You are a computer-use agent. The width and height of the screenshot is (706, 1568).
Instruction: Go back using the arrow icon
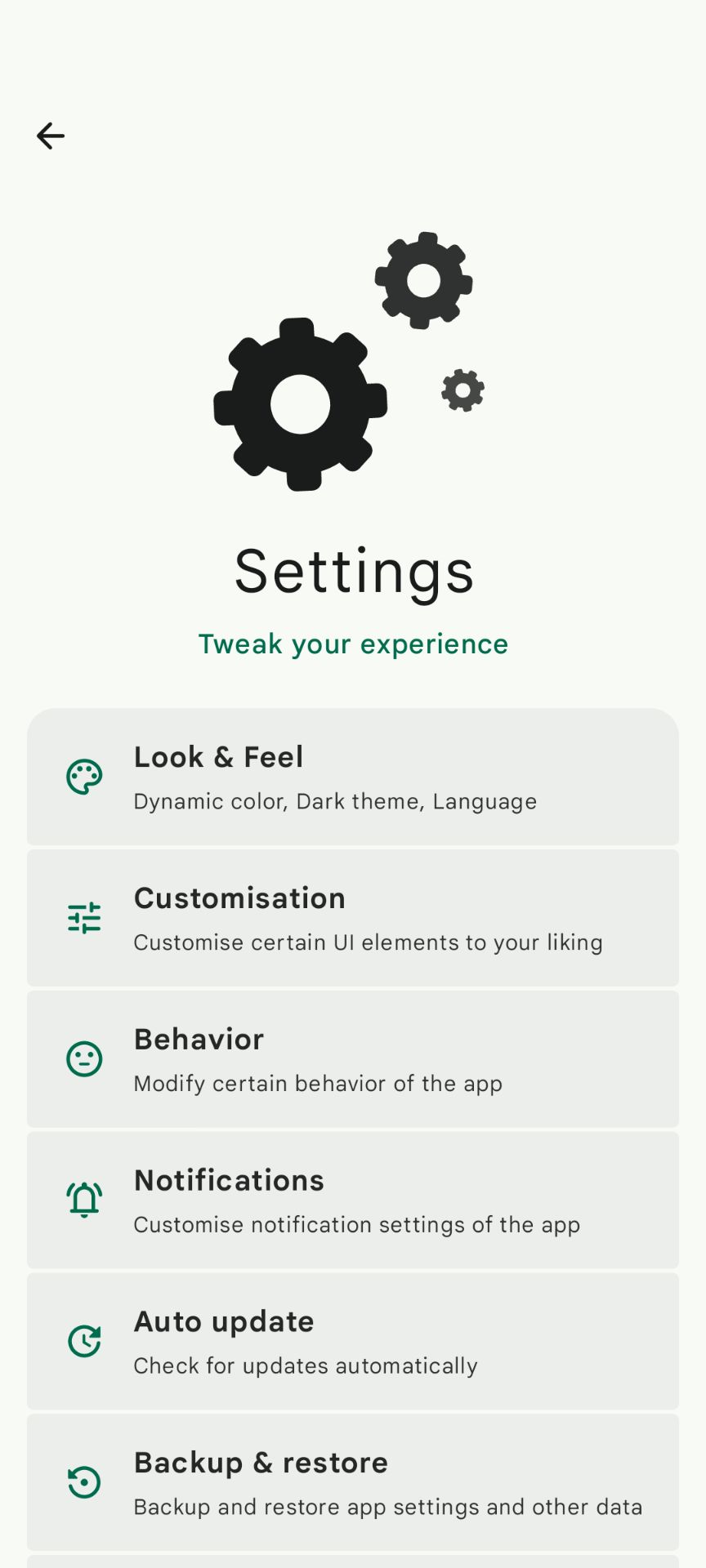51,136
